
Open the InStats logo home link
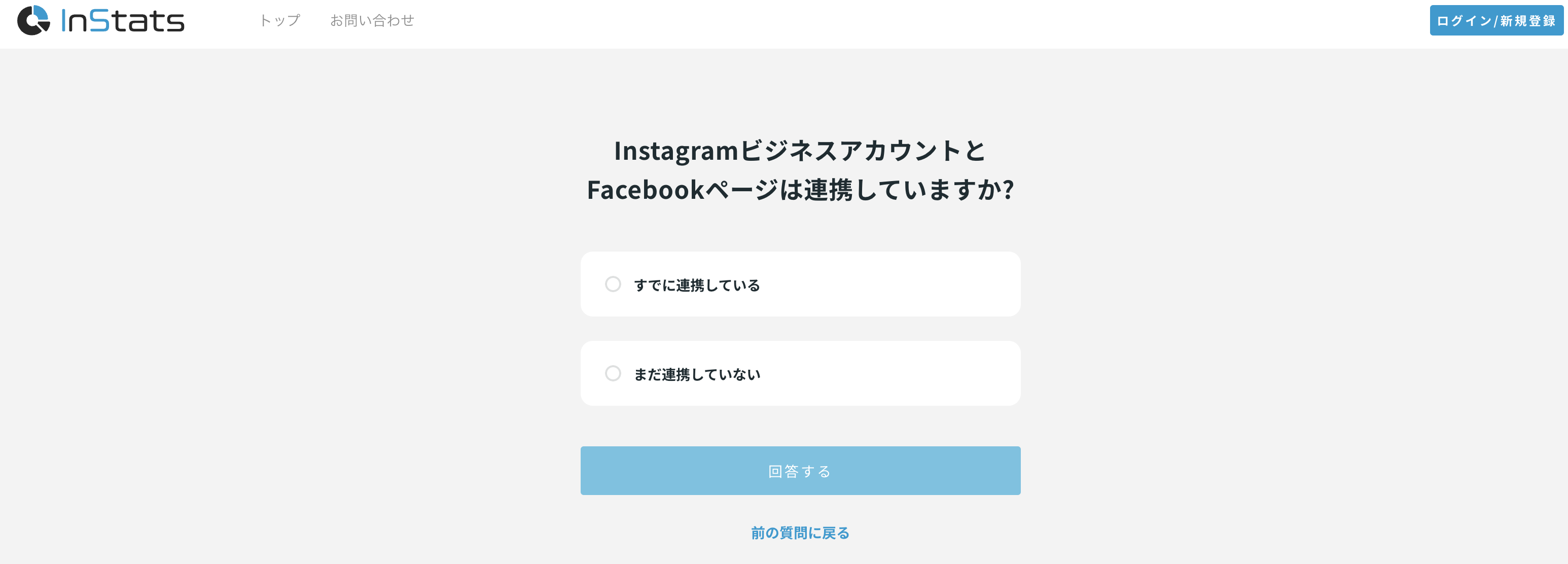[101, 21]
